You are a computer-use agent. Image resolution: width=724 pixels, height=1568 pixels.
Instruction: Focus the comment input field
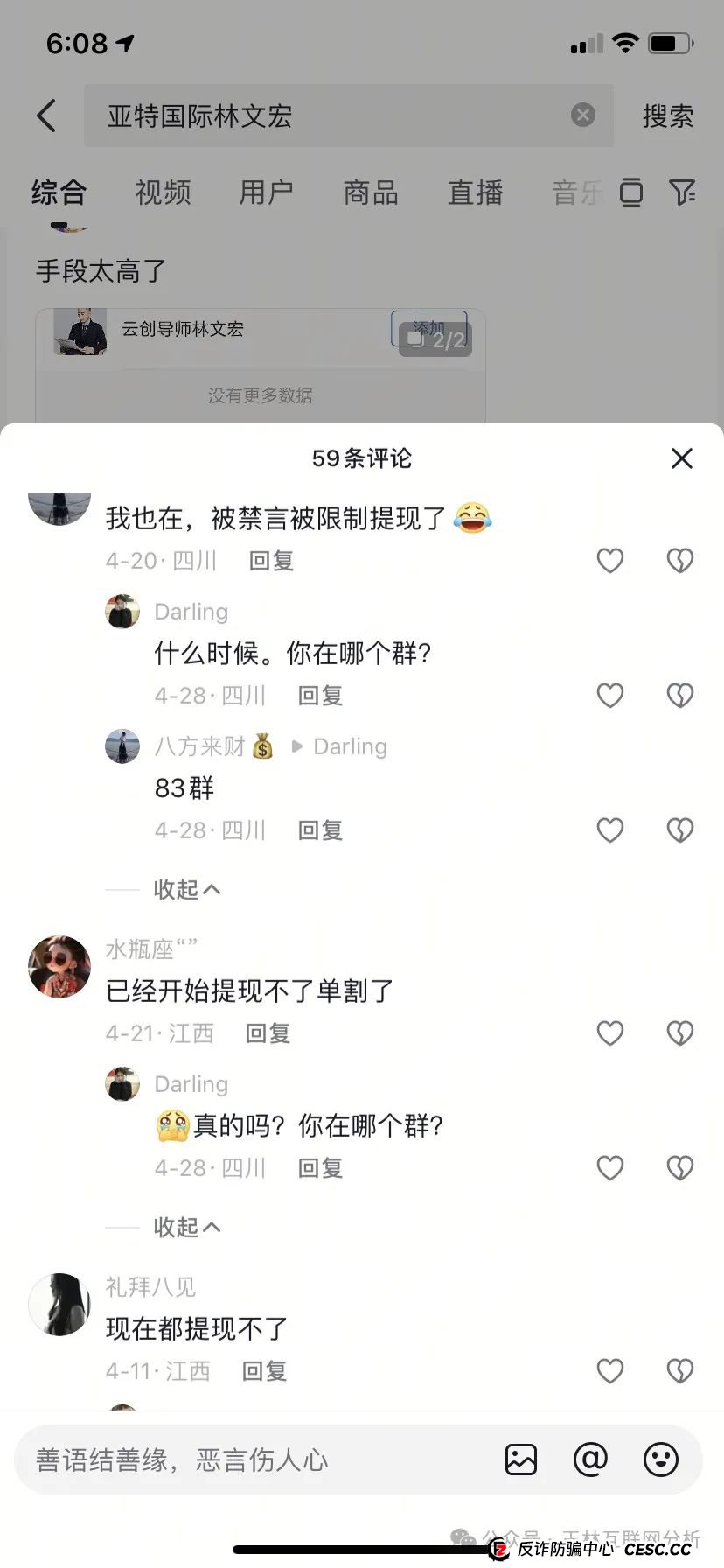245,1459
